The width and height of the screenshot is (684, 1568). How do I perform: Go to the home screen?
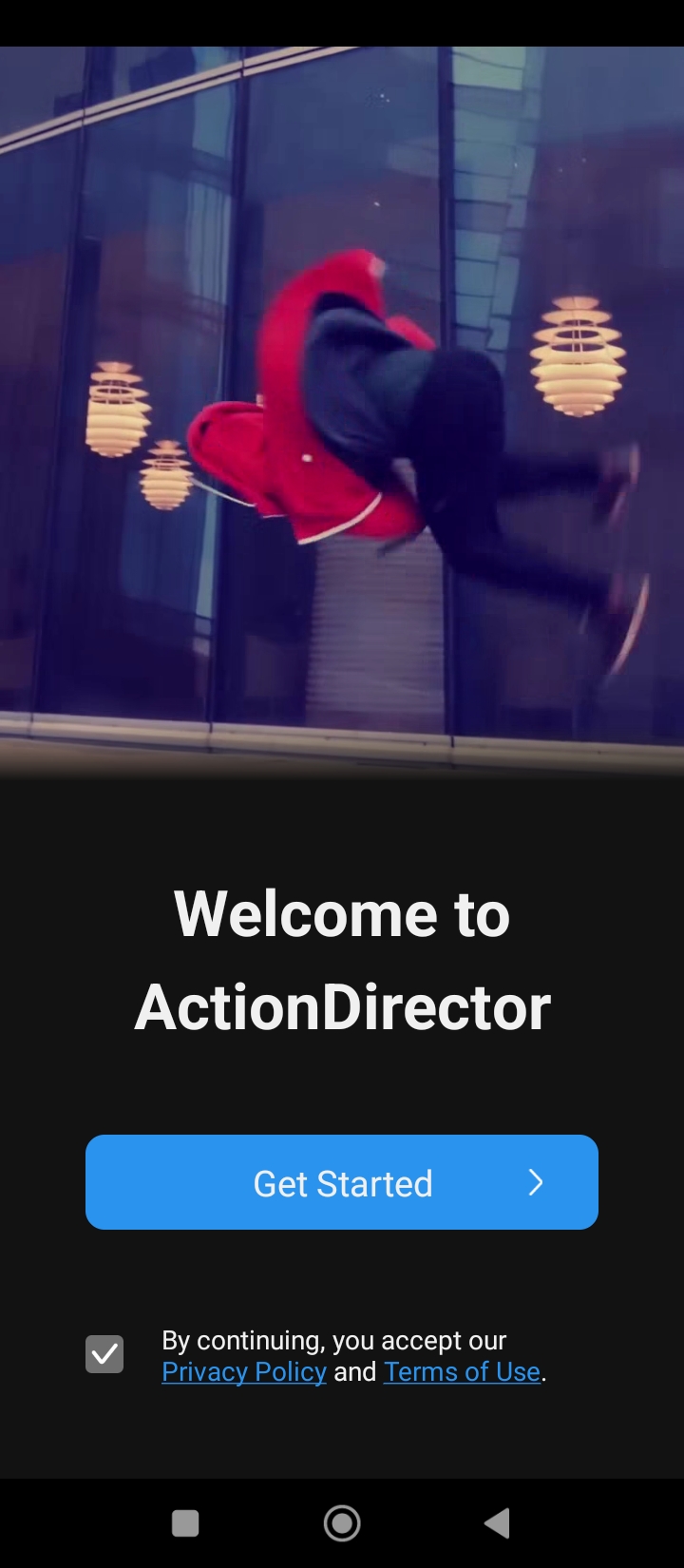coord(342,1523)
